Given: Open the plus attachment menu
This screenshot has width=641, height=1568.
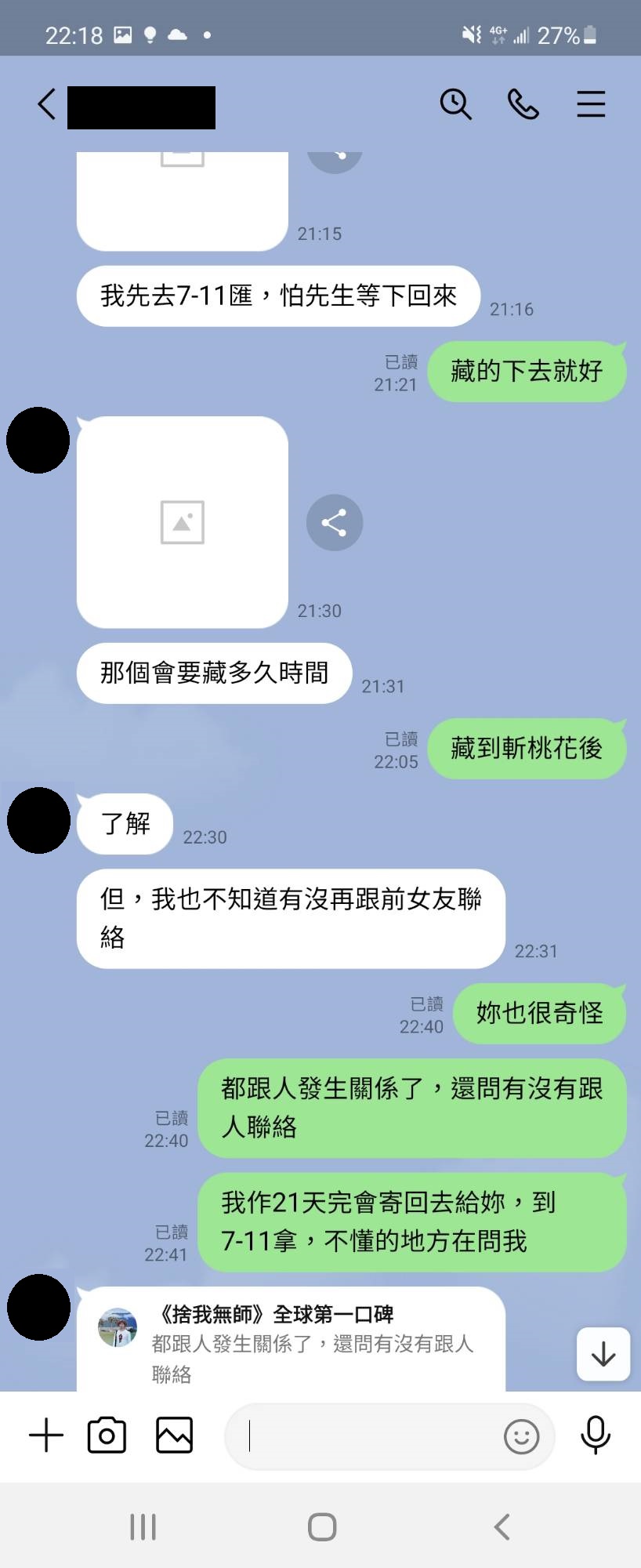Looking at the screenshot, I should tap(46, 1436).
